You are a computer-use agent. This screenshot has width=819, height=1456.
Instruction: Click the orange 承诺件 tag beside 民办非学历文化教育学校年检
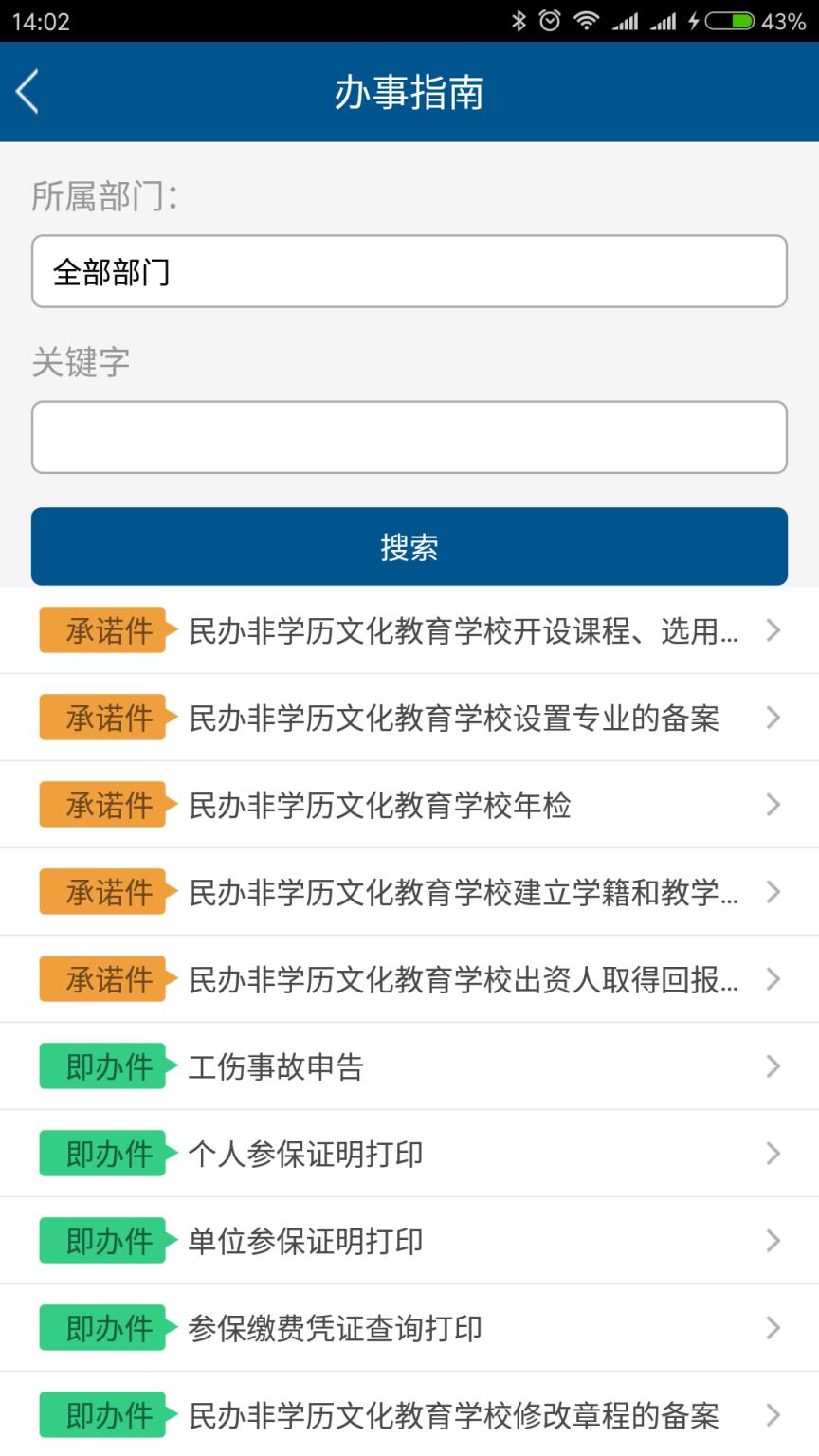(x=102, y=804)
